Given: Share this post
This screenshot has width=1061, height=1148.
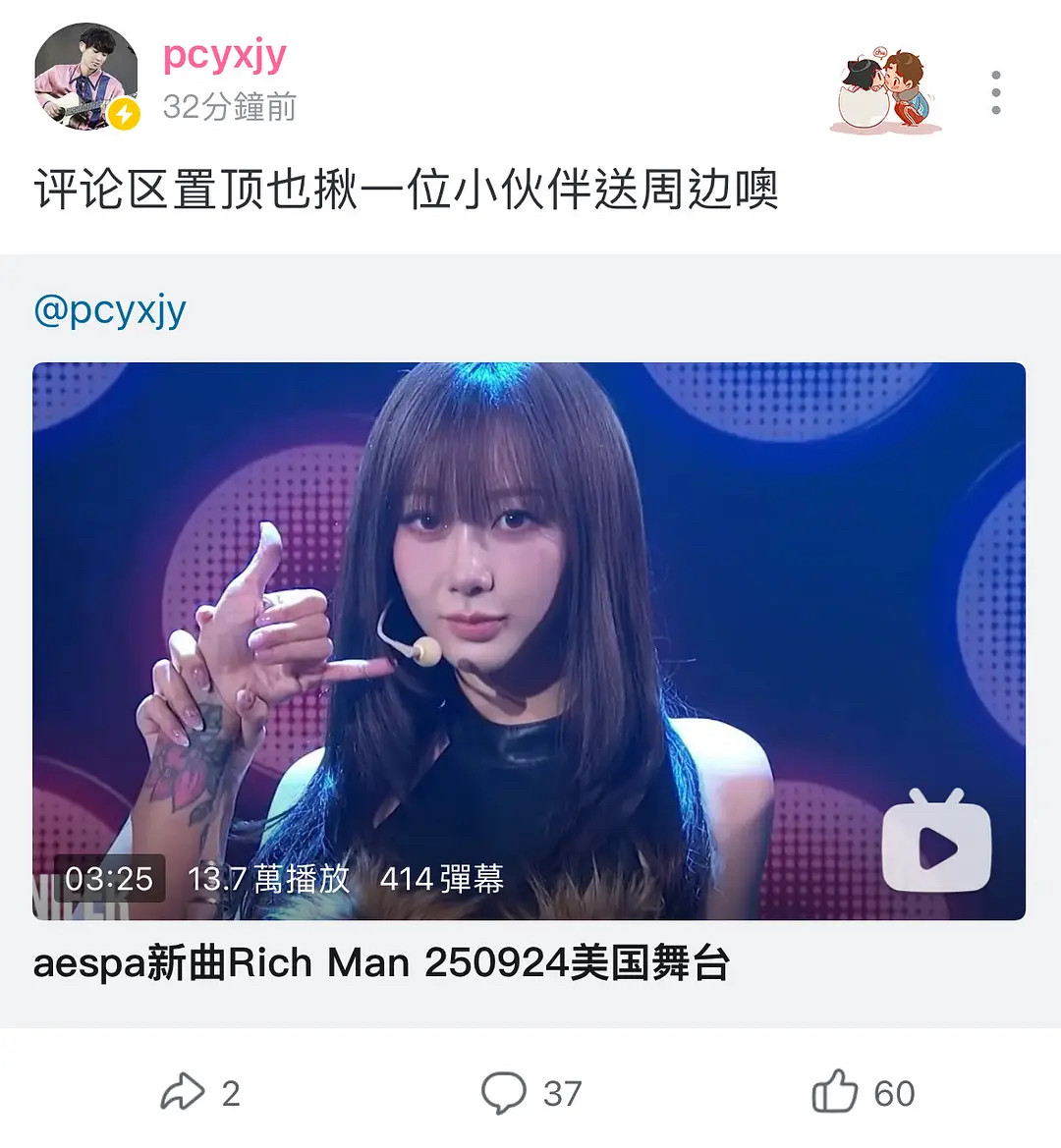Looking at the screenshot, I should pos(200,1092).
